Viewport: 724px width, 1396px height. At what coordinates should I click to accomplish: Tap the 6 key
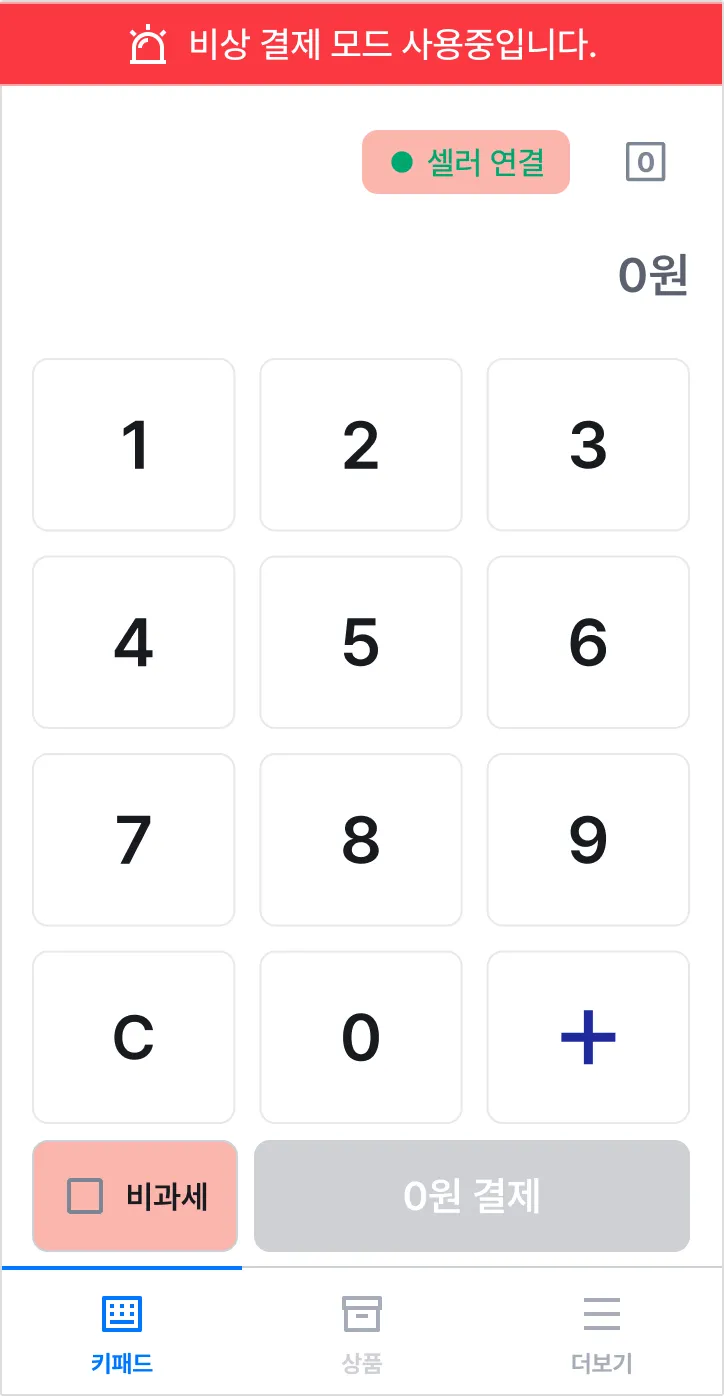(588, 642)
